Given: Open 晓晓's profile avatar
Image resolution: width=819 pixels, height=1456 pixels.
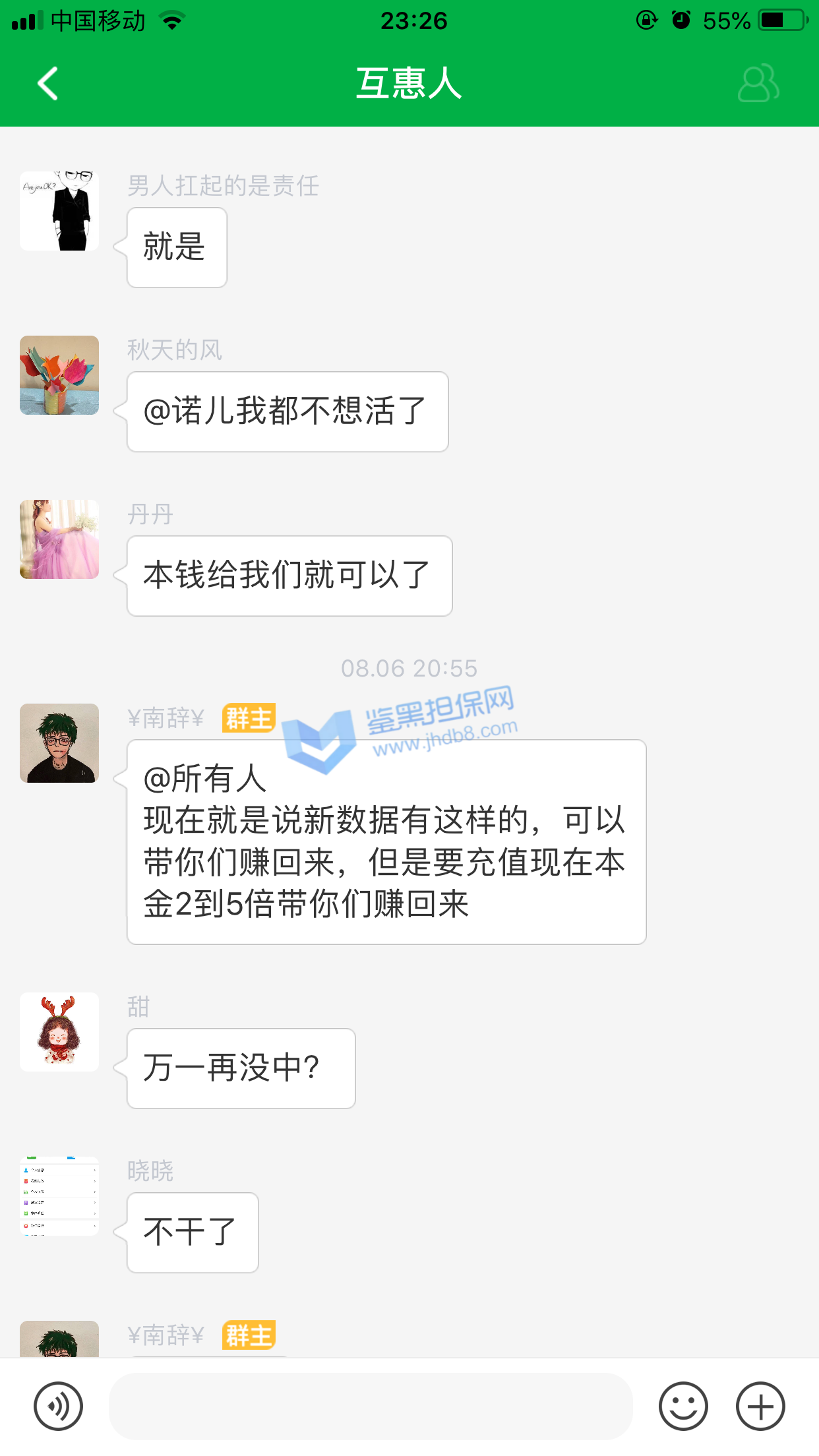Looking at the screenshot, I should [59, 1196].
